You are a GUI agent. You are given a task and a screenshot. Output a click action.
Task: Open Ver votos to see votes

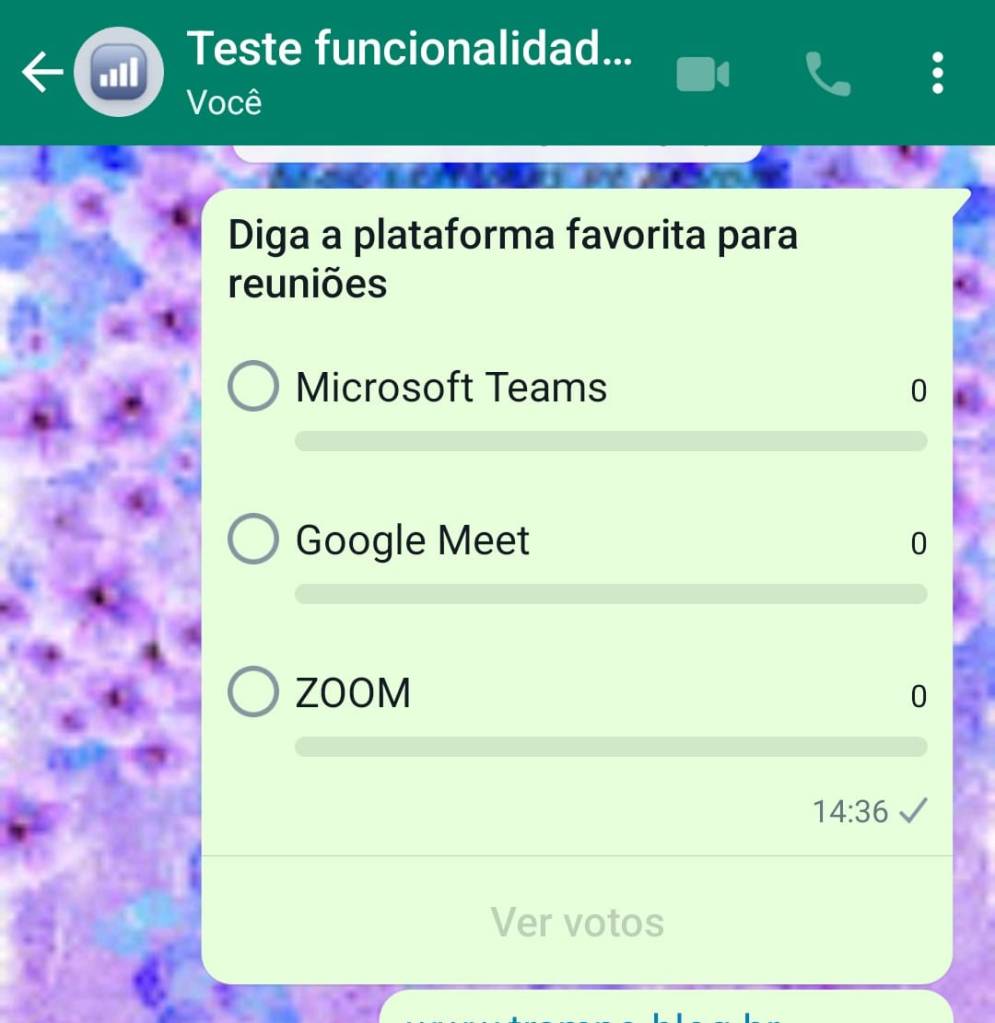[577, 922]
